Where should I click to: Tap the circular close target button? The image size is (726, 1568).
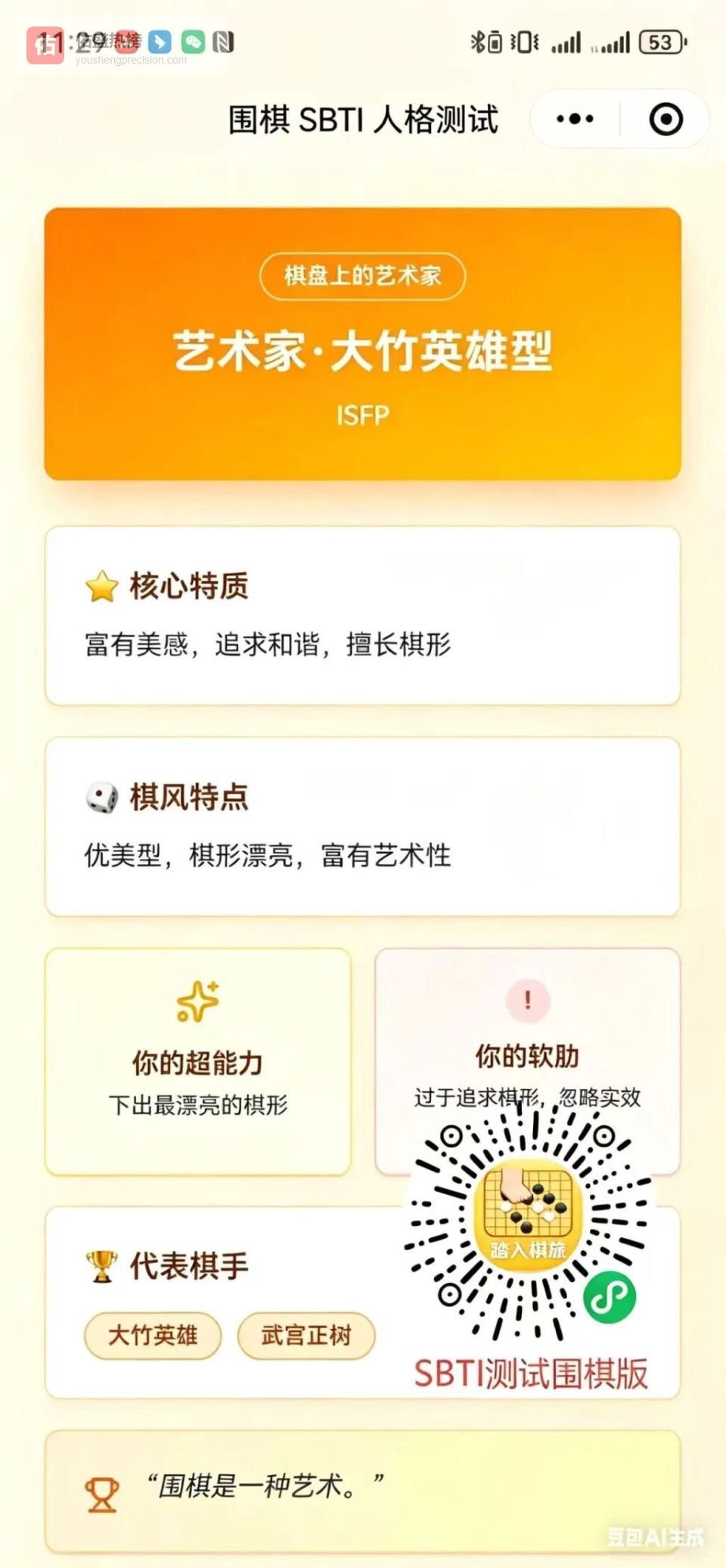(665, 119)
